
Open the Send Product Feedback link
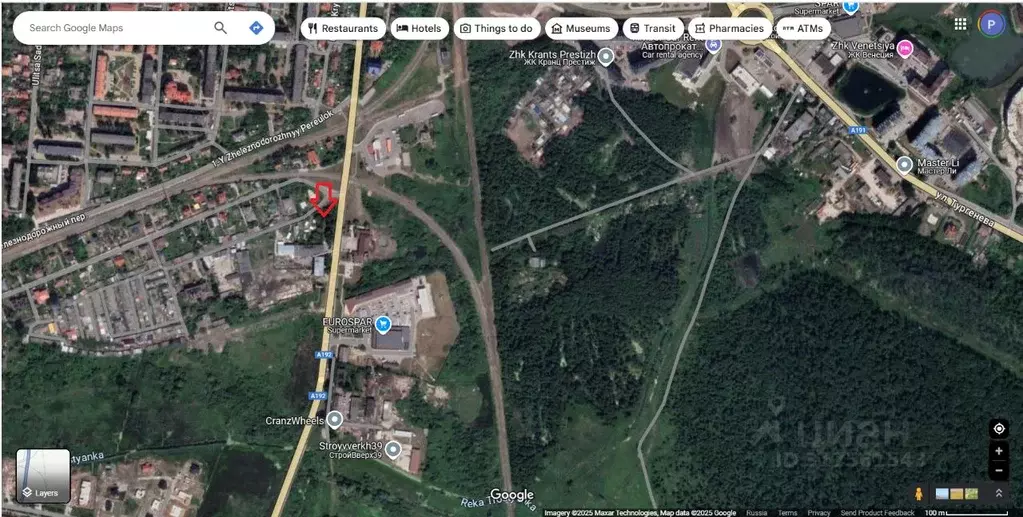pyautogui.click(x=878, y=513)
